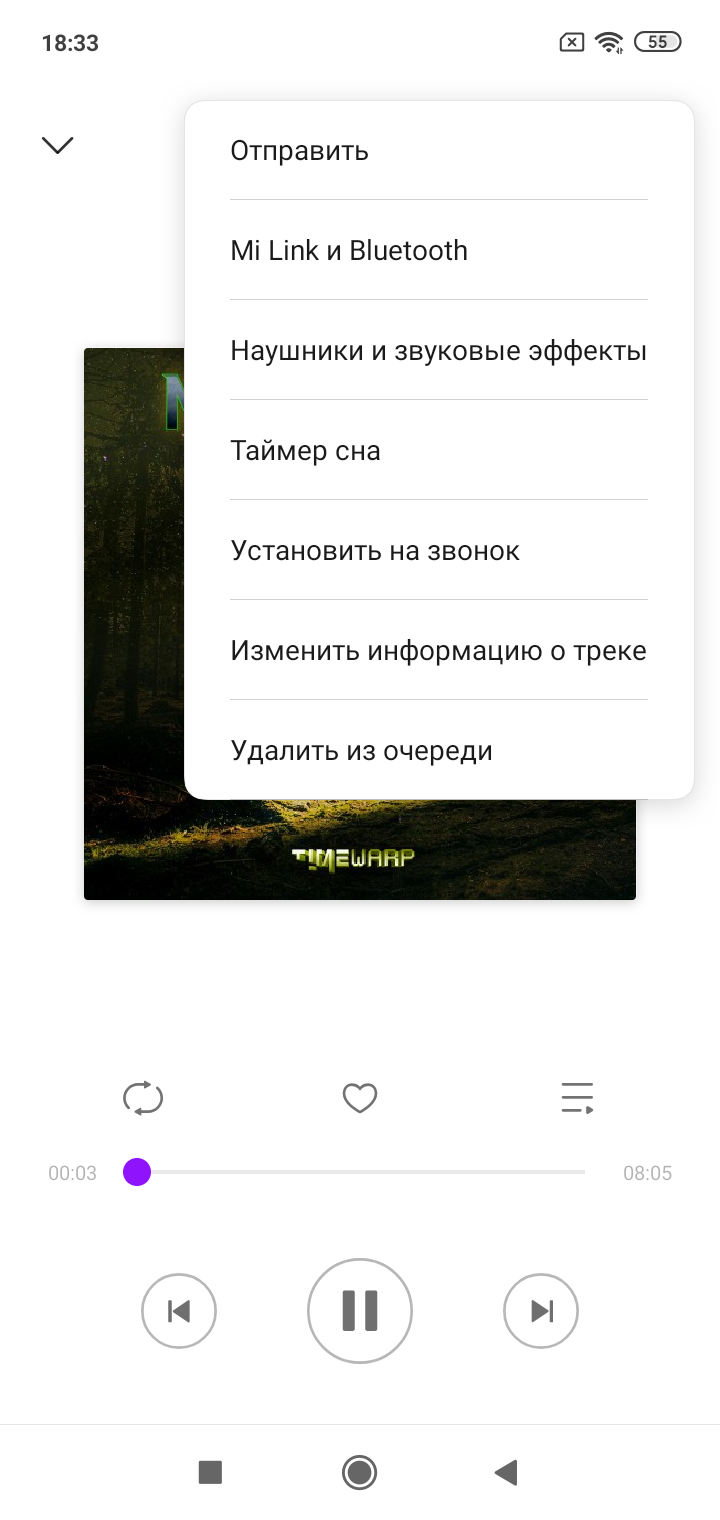Open Наушники и звуковые эффекты
This screenshot has height=1520, width=720.
coord(438,351)
